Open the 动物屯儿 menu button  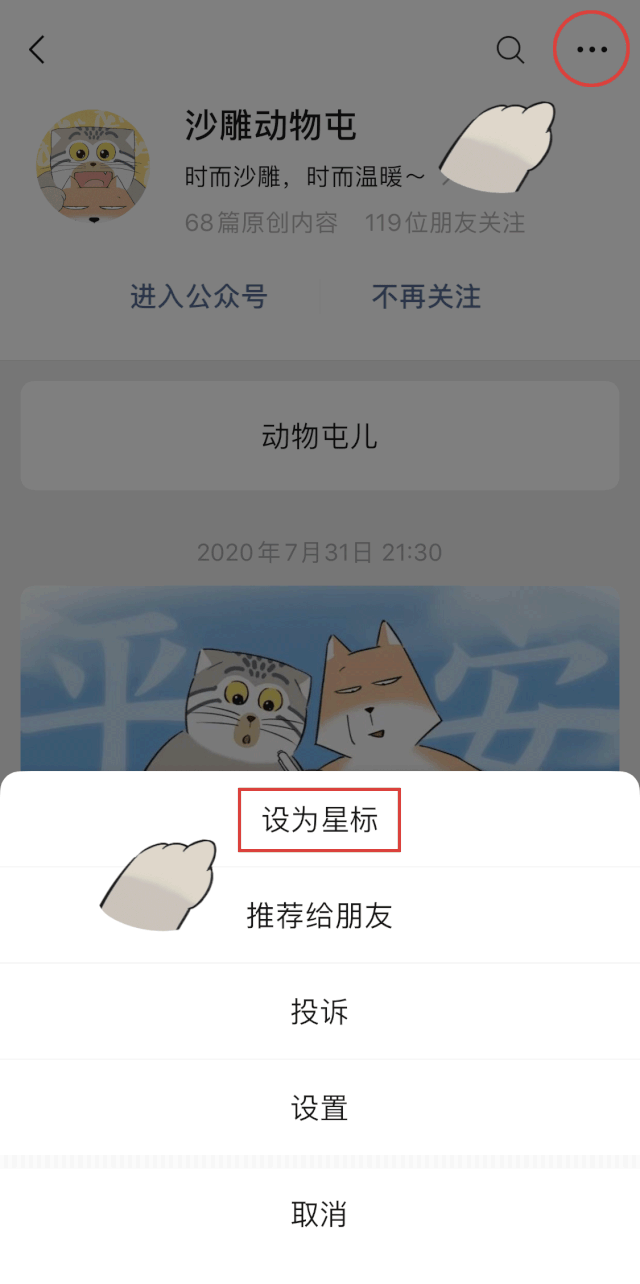[x=320, y=436]
